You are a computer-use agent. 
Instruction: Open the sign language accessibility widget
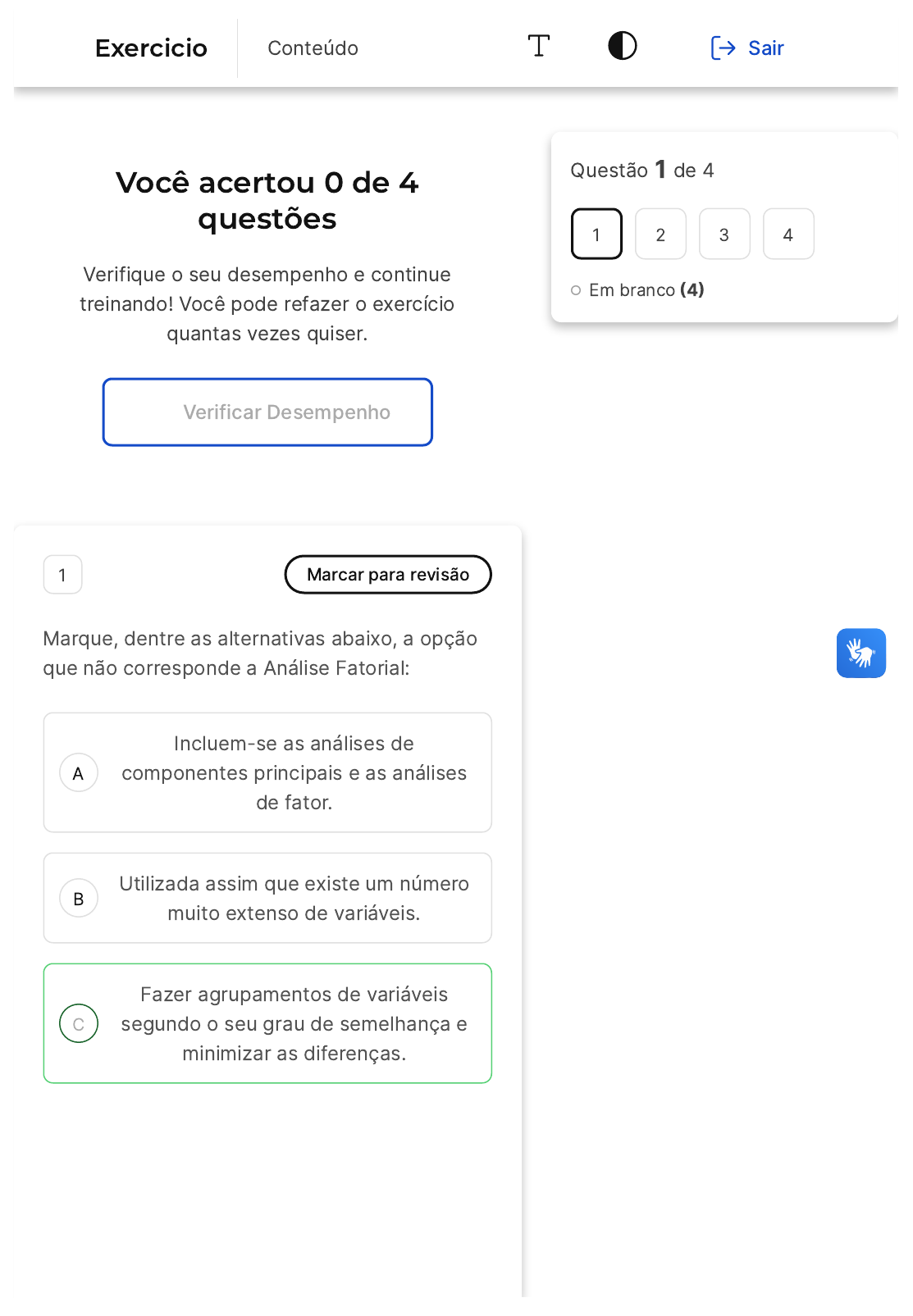coord(861,653)
